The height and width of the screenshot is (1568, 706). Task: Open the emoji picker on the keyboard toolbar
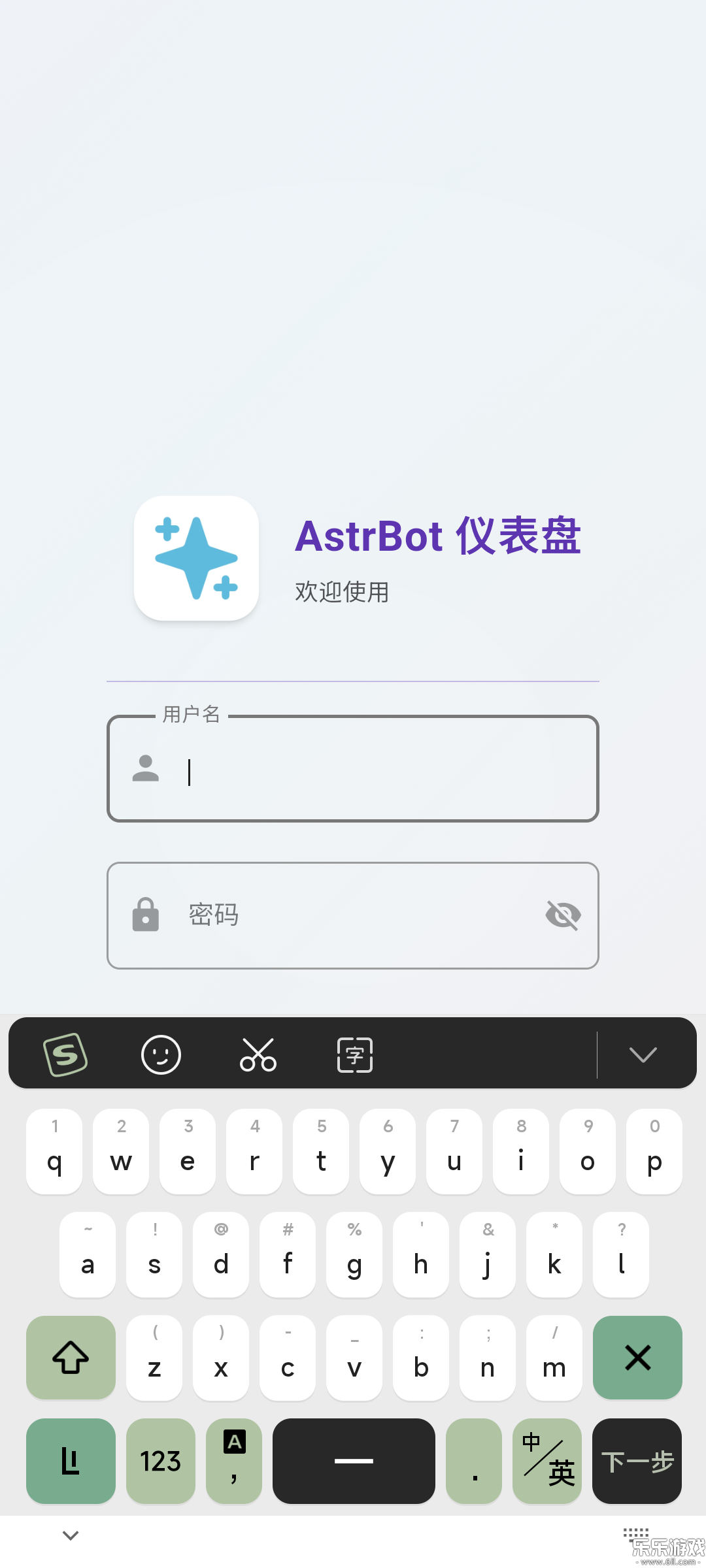pyautogui.click(x=161, y=1053)
